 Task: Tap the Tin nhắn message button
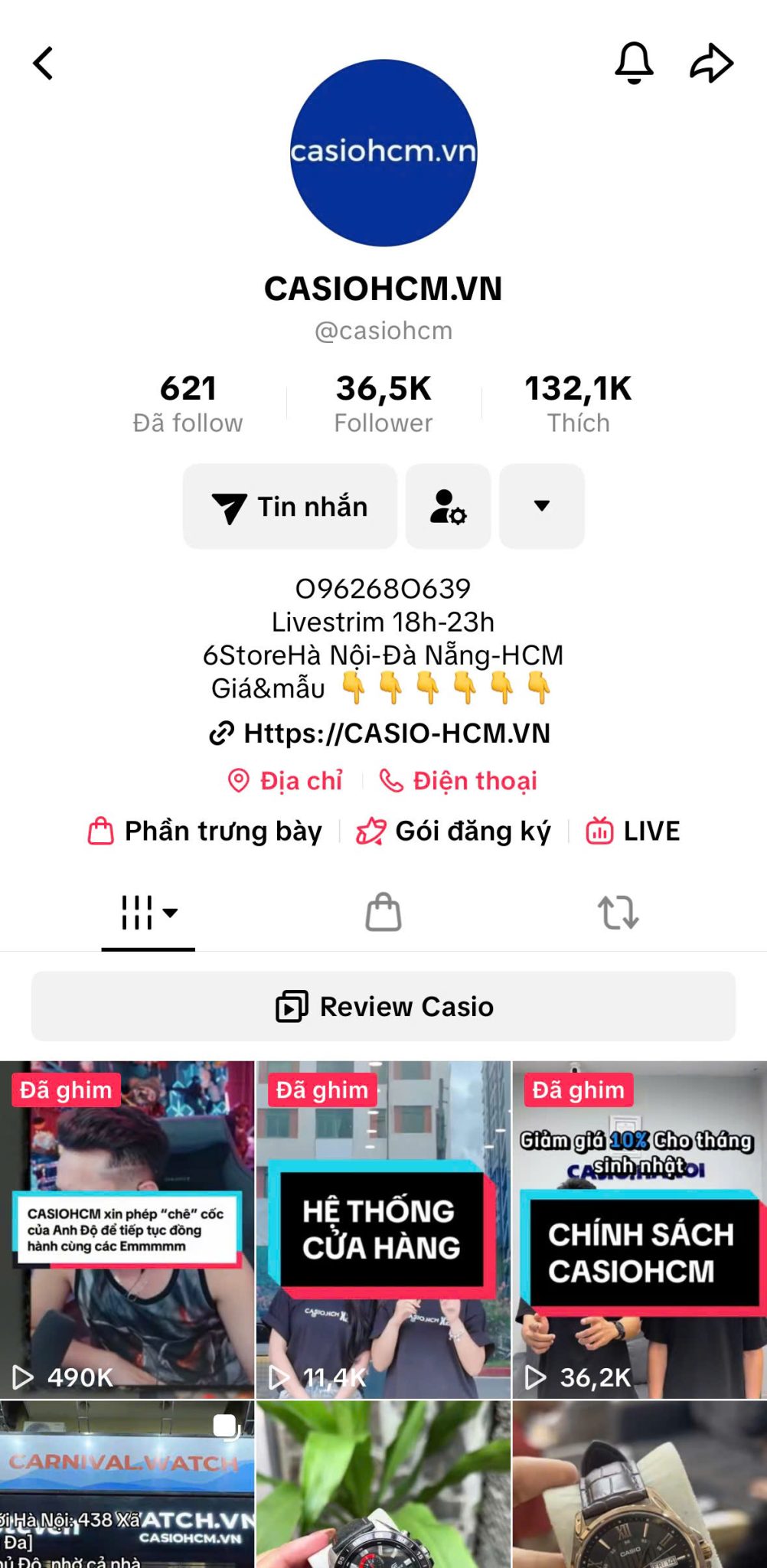(290, 507)
